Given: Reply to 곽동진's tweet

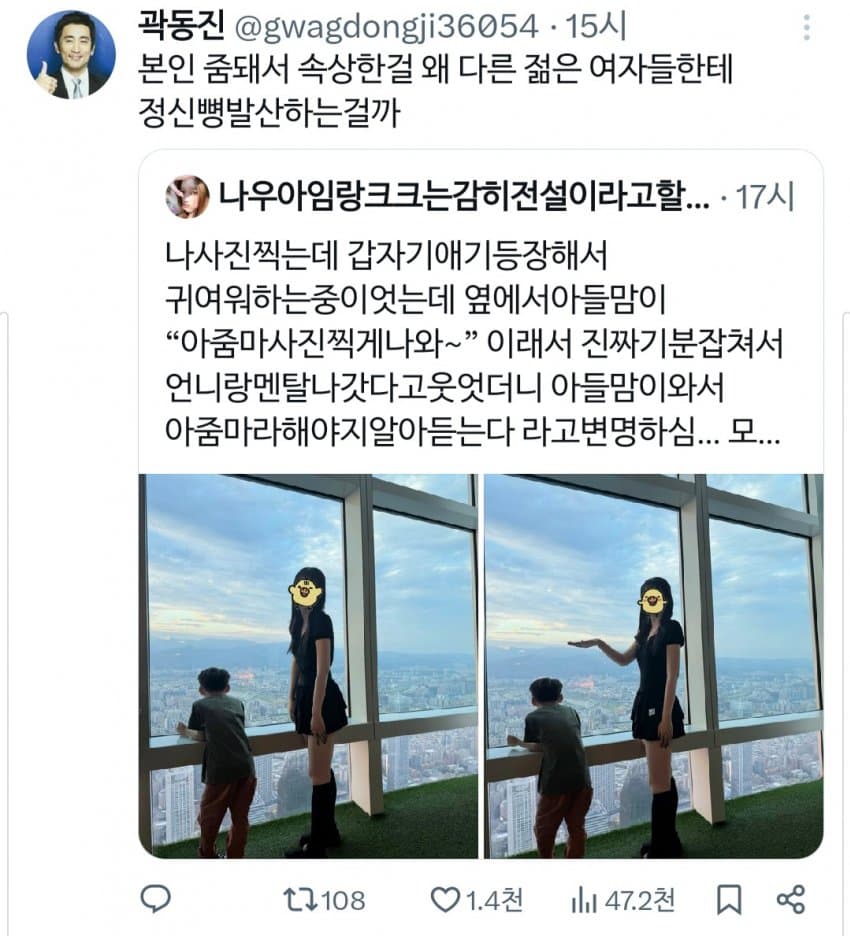Looking at the screenshot, I should point(155,899).
